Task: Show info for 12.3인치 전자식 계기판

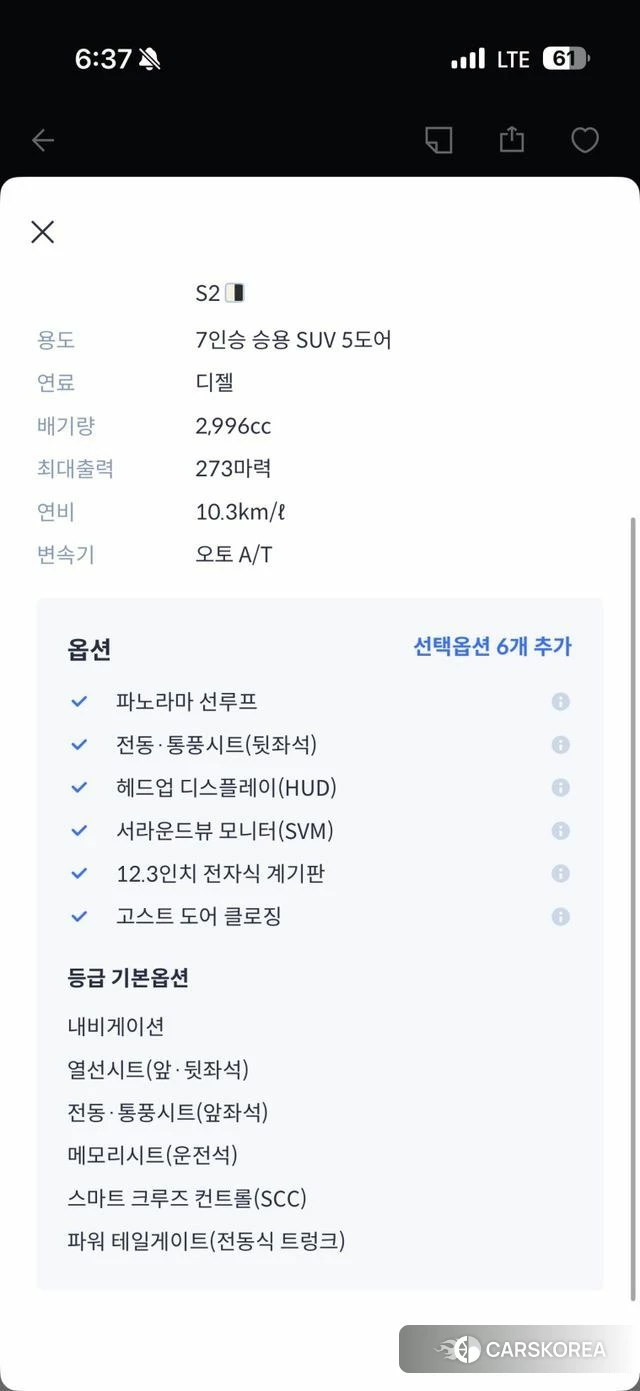Action: pyautogui.click(x=561, y=874)
